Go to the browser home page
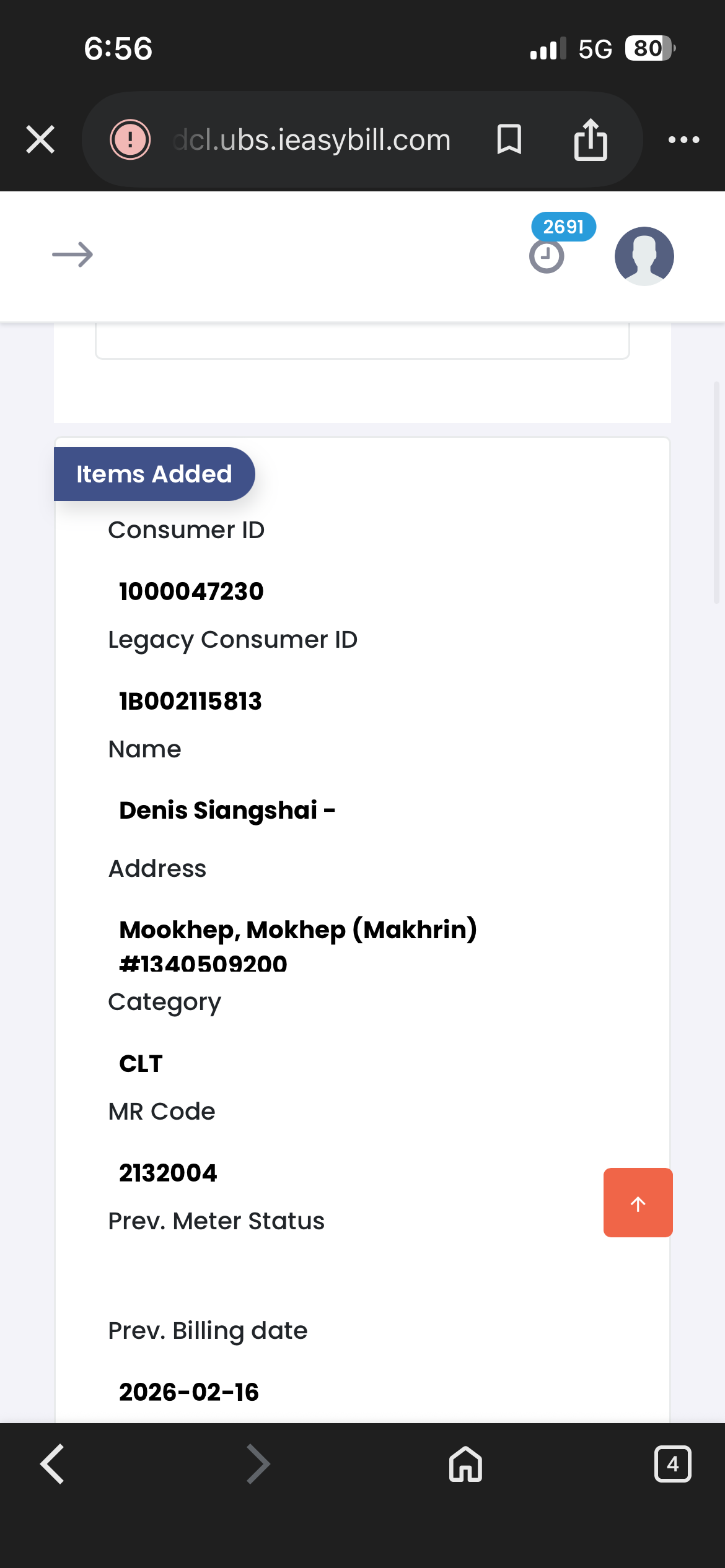The image size is (725, 1568). click(465, 1464)
